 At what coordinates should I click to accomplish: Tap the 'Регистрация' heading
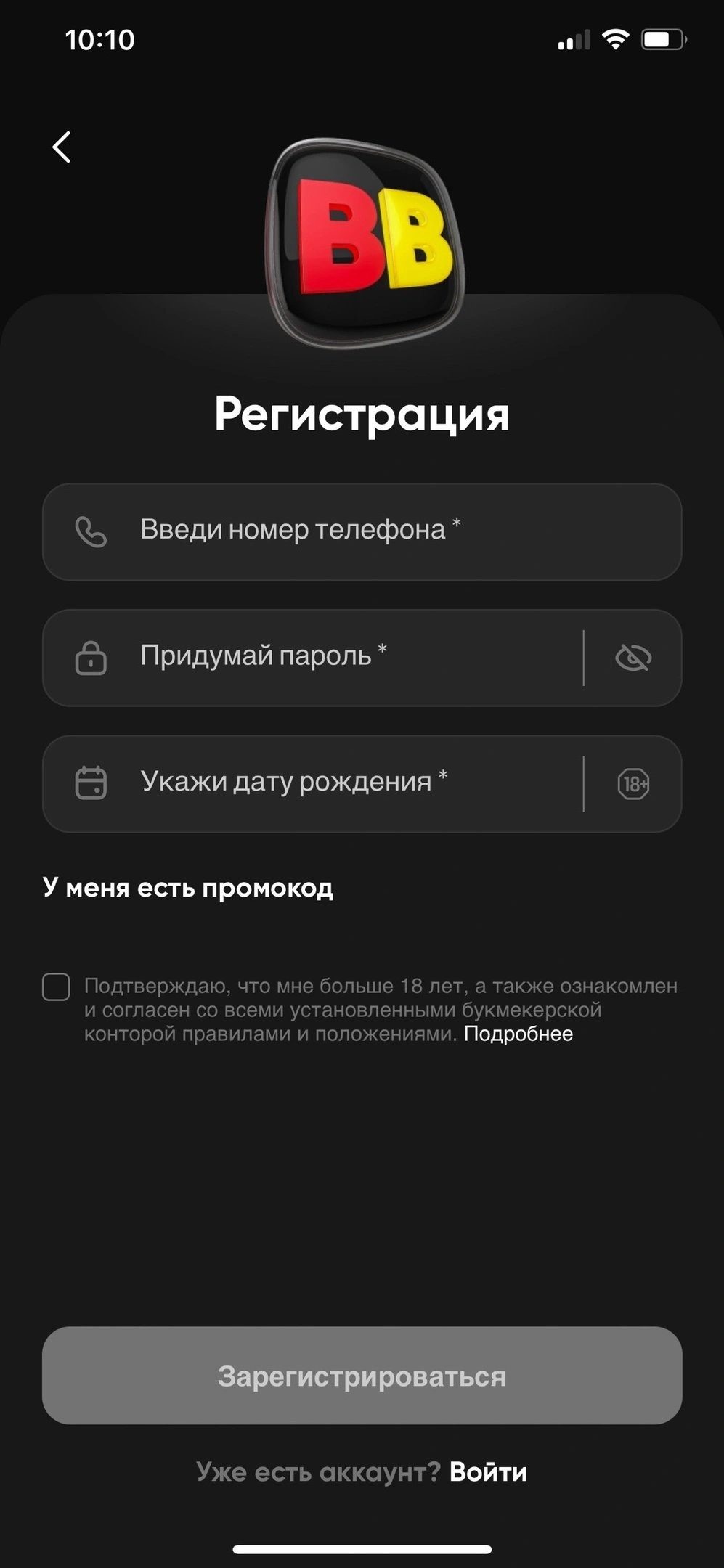coord(362,414)
